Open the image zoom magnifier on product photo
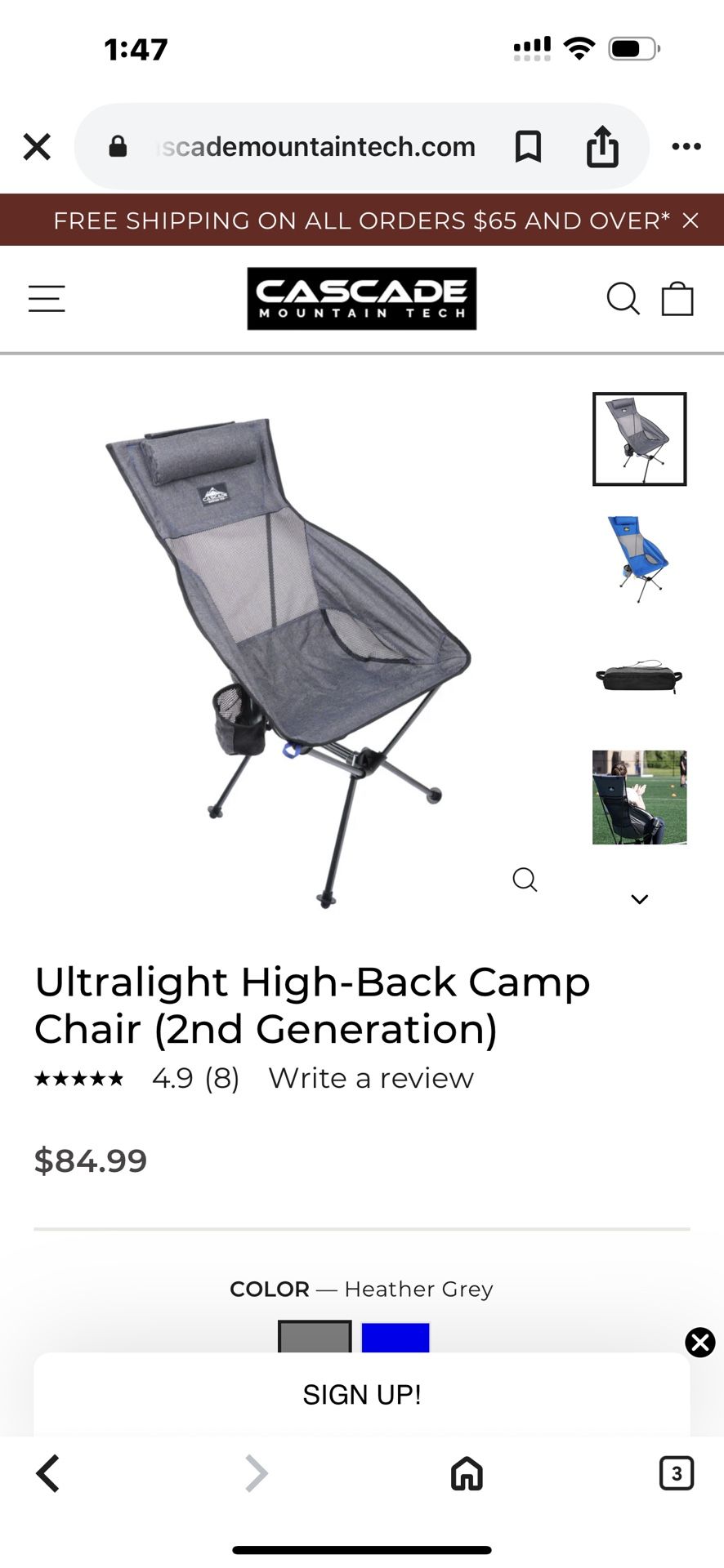724x1568 pixels. [525, 880]
